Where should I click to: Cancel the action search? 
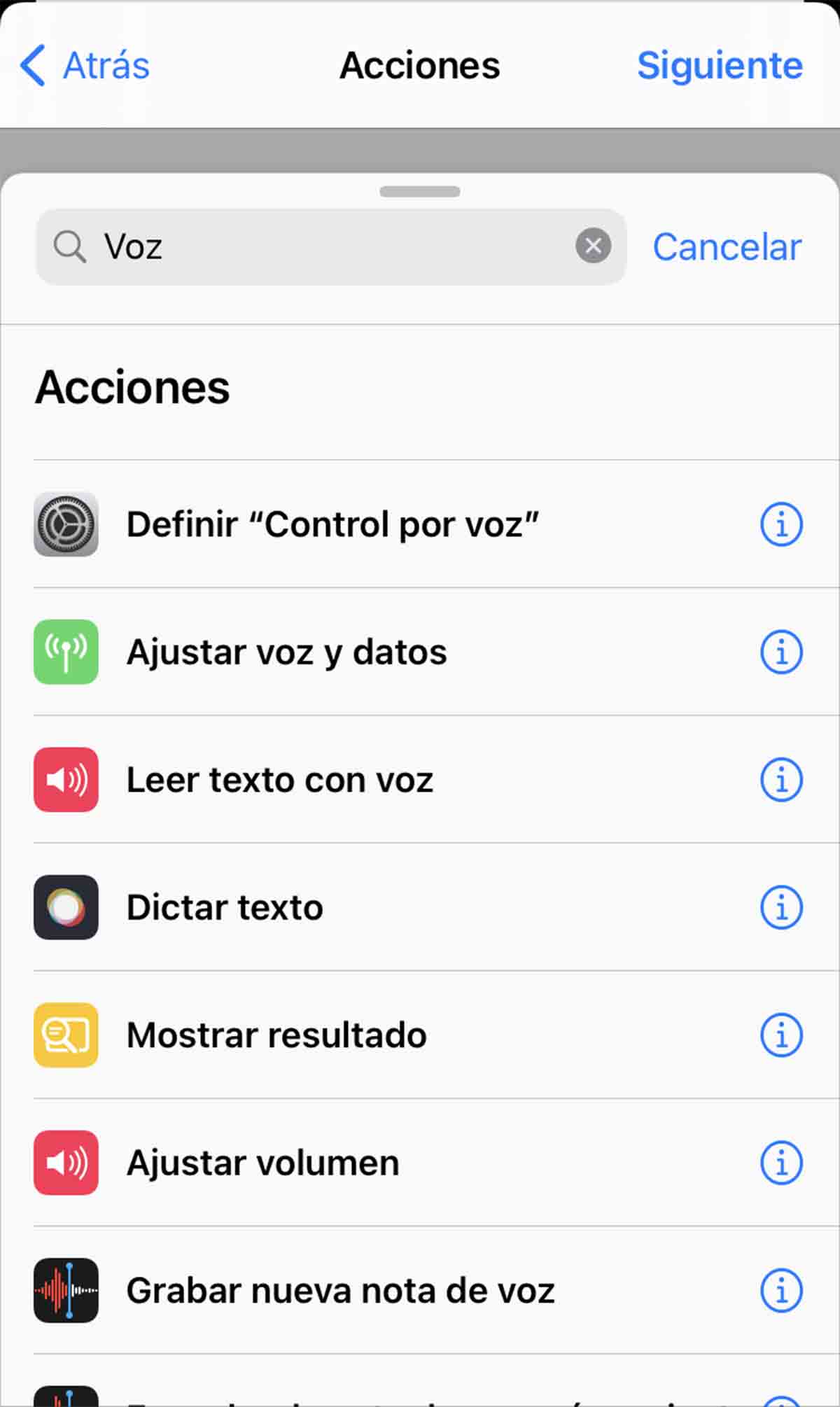[727, 246]
